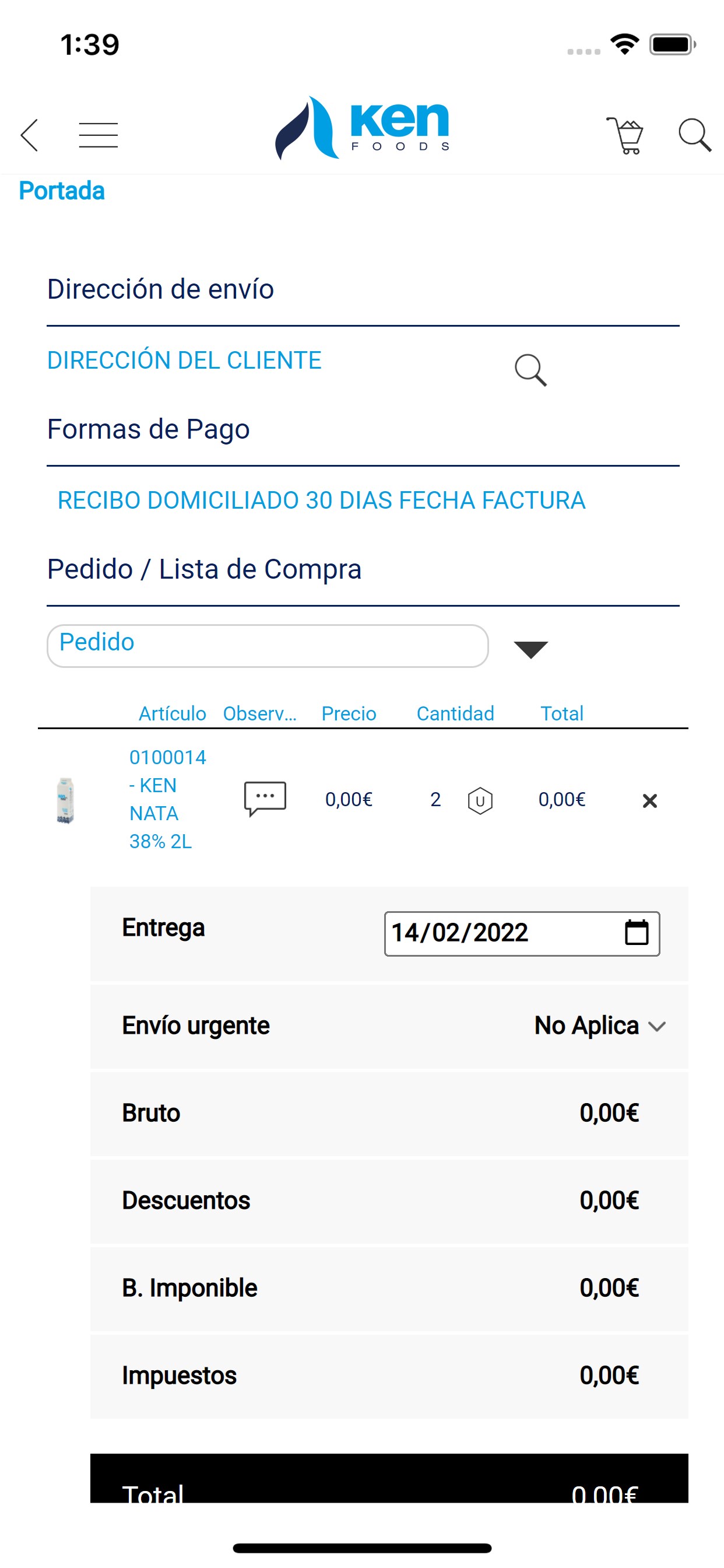Expand the Pedido dropdown arrow

point(530,649)
